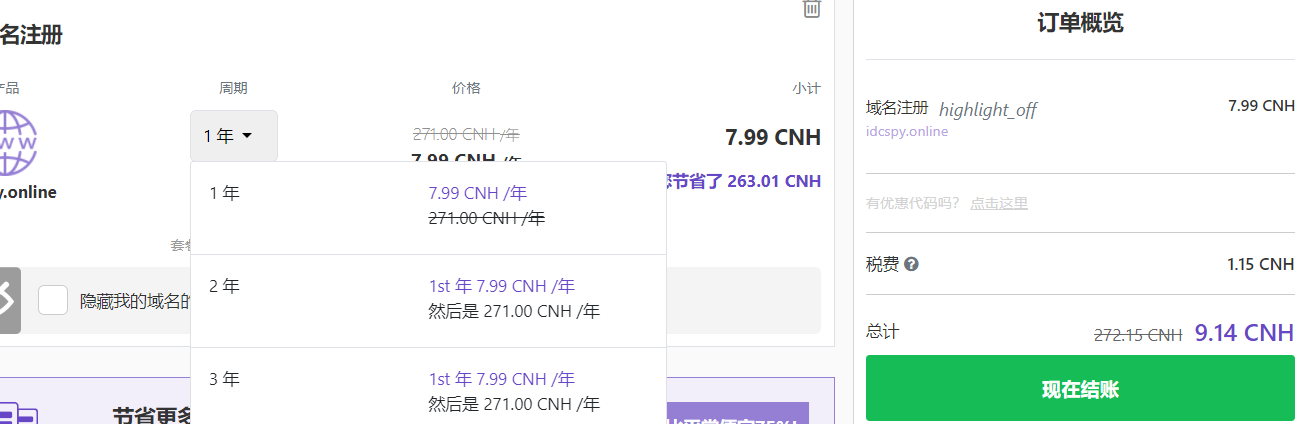Image resolution: width=1301 pixels, height=424 pixels.
Task: Tap the green 现在结账 checkout button
Action: point(1079,389)
